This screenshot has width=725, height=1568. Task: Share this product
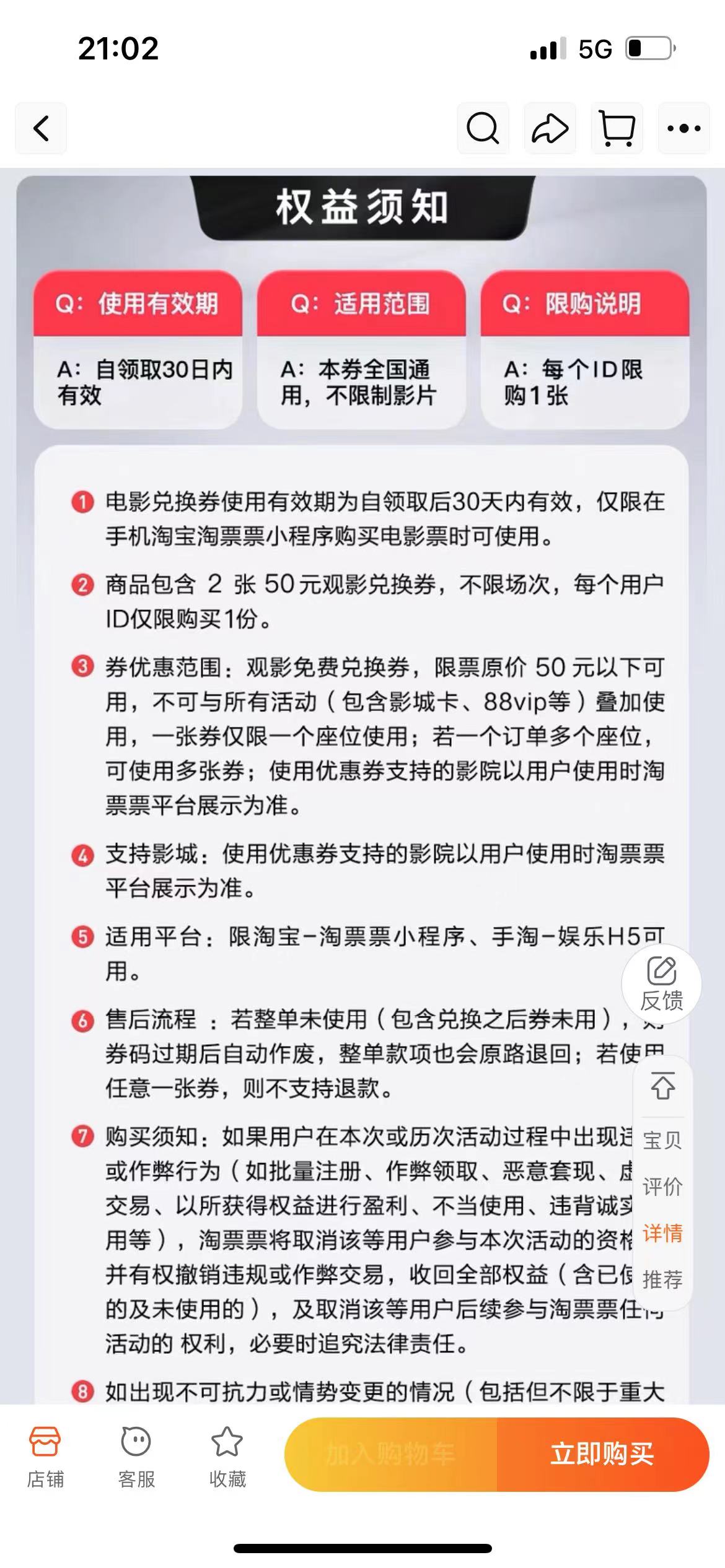[550, 128]
